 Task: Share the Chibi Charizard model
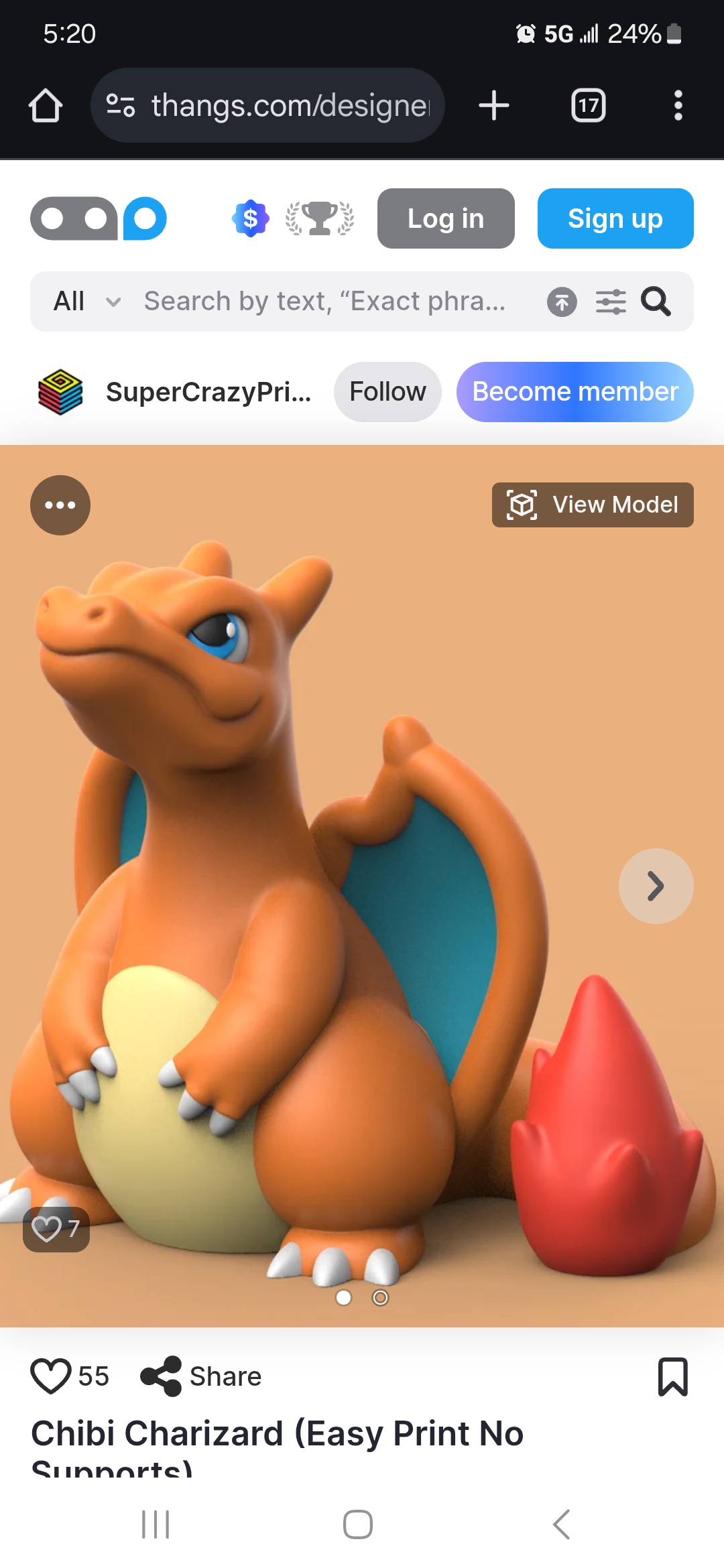tap(201, 1376)
